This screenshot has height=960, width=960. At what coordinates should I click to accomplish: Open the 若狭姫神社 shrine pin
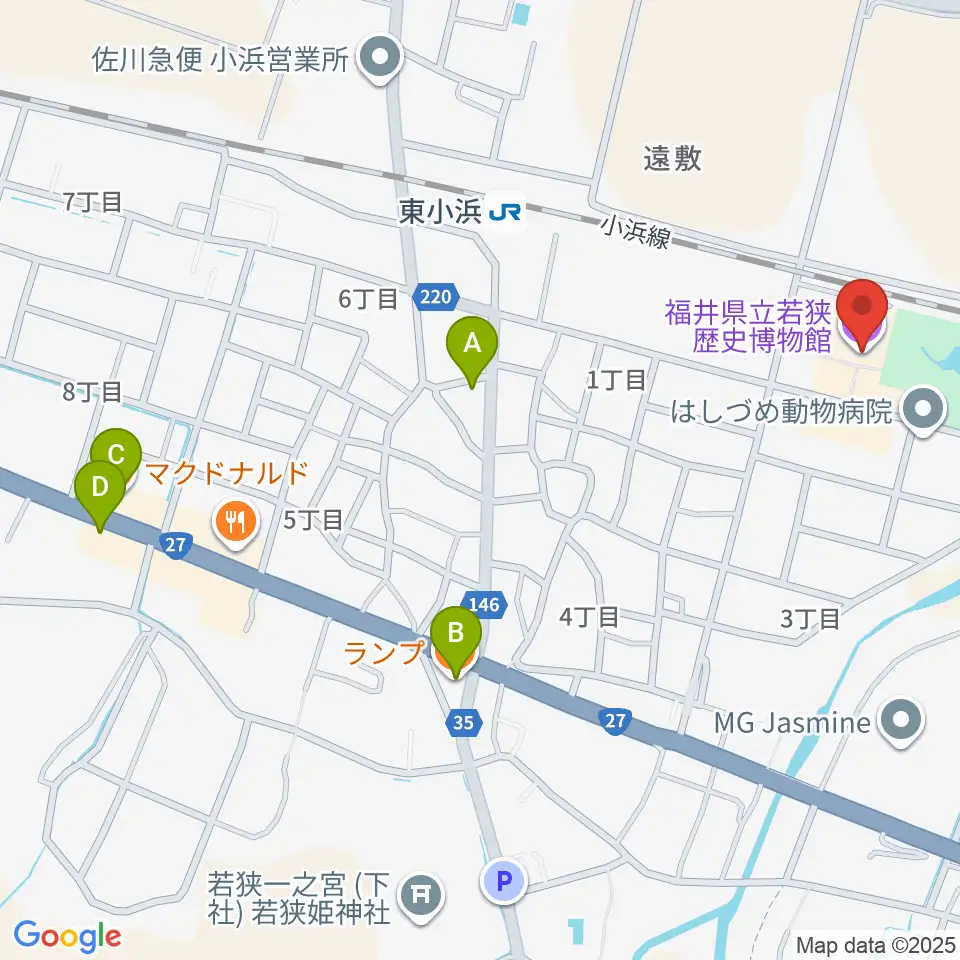[x=421, y=898]
